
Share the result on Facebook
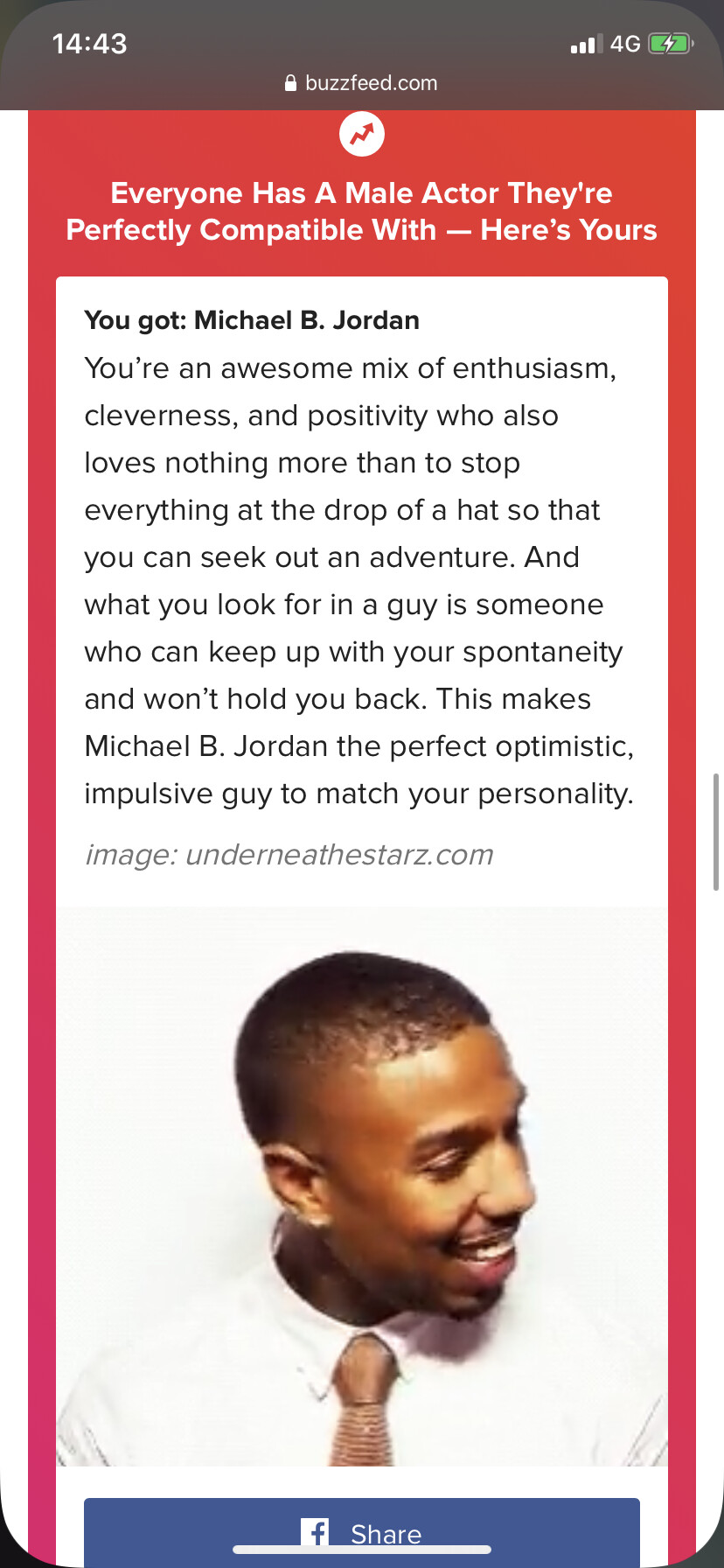[x=361, y=1531]
